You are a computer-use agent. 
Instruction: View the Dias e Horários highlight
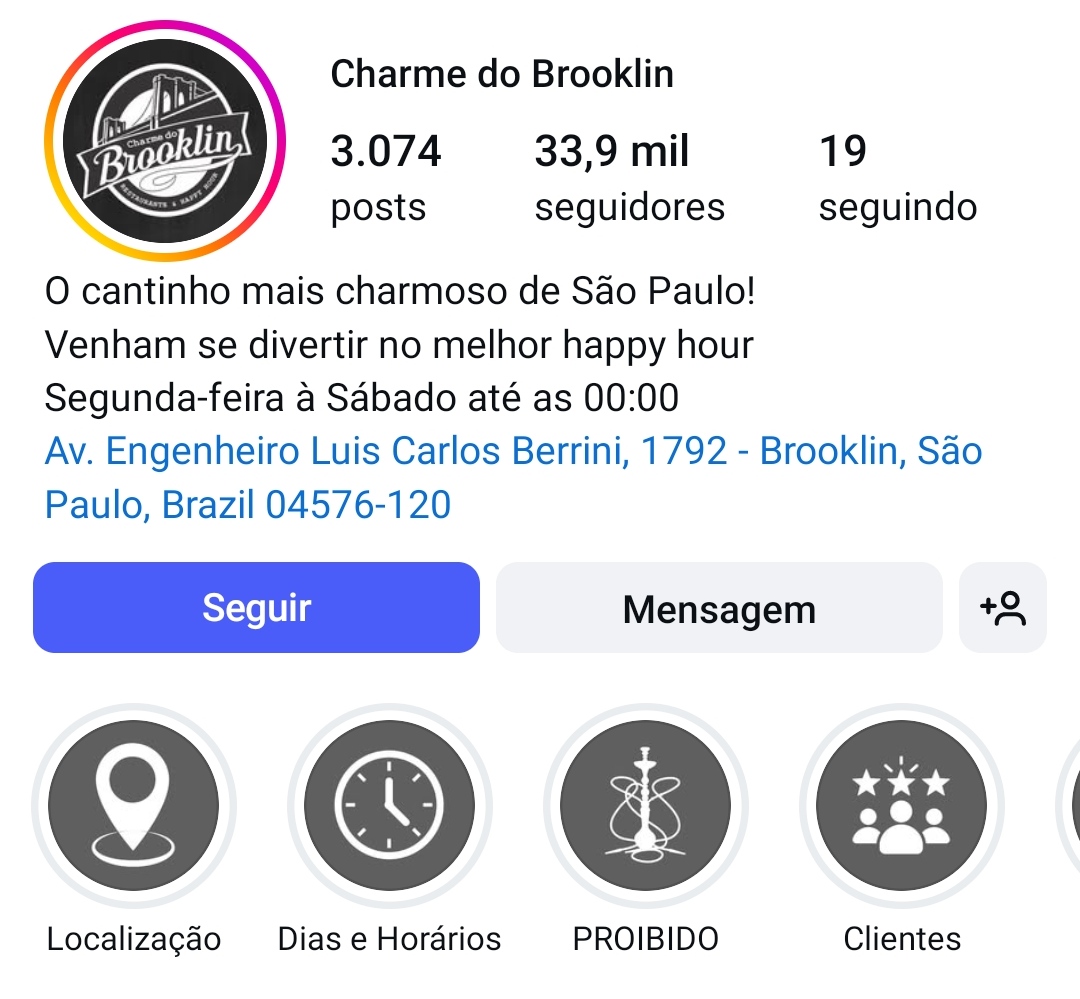click(x=389, y=806)
